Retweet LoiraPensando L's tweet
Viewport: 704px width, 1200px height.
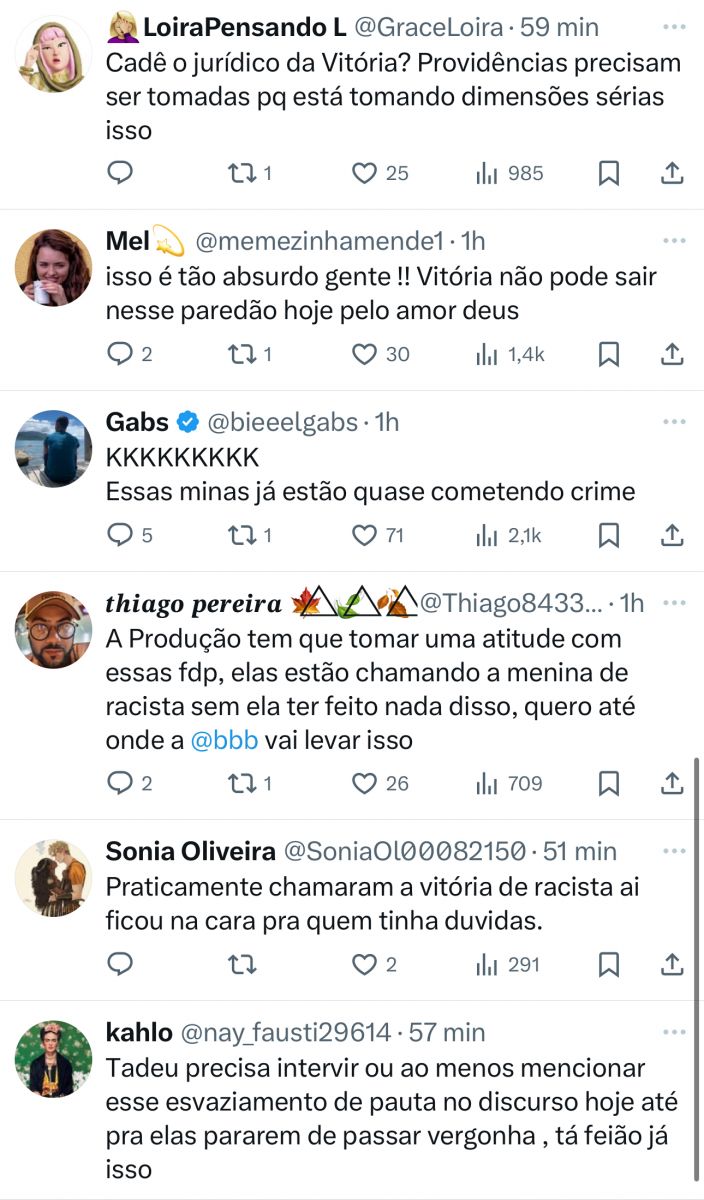click(242, 173)
